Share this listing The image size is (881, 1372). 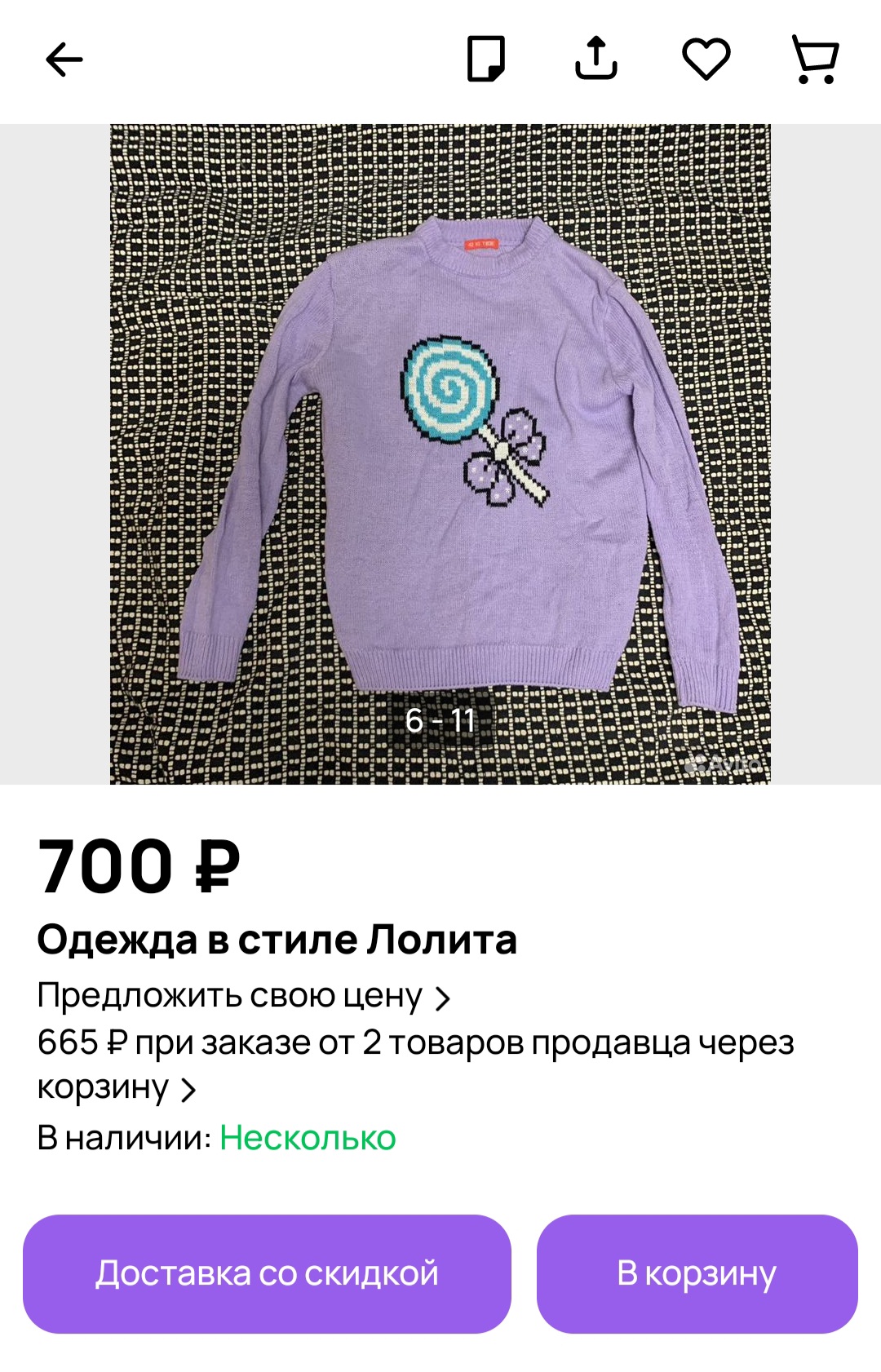click(x=595, y=59)
